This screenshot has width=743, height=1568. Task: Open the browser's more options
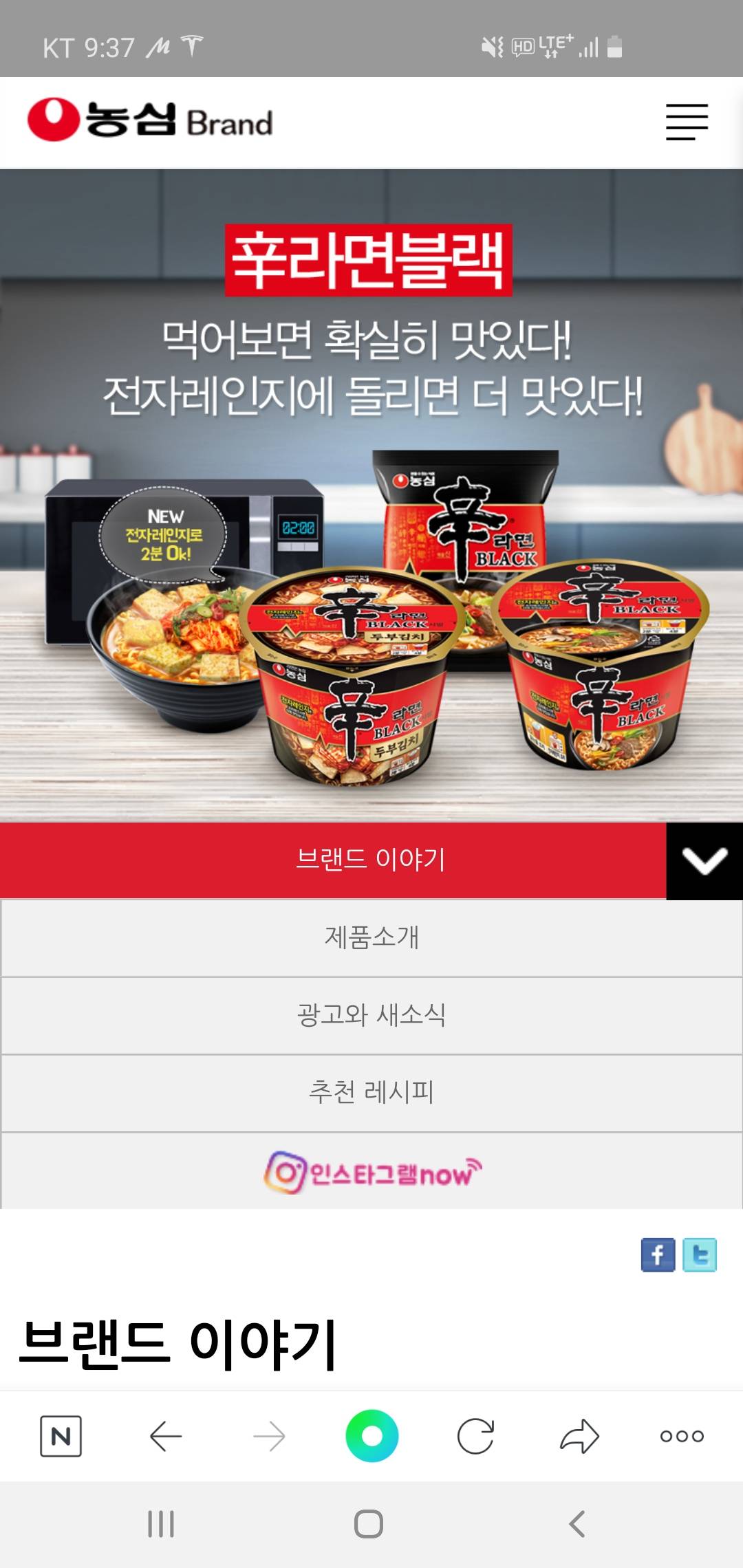click(x=682, y=1436)
